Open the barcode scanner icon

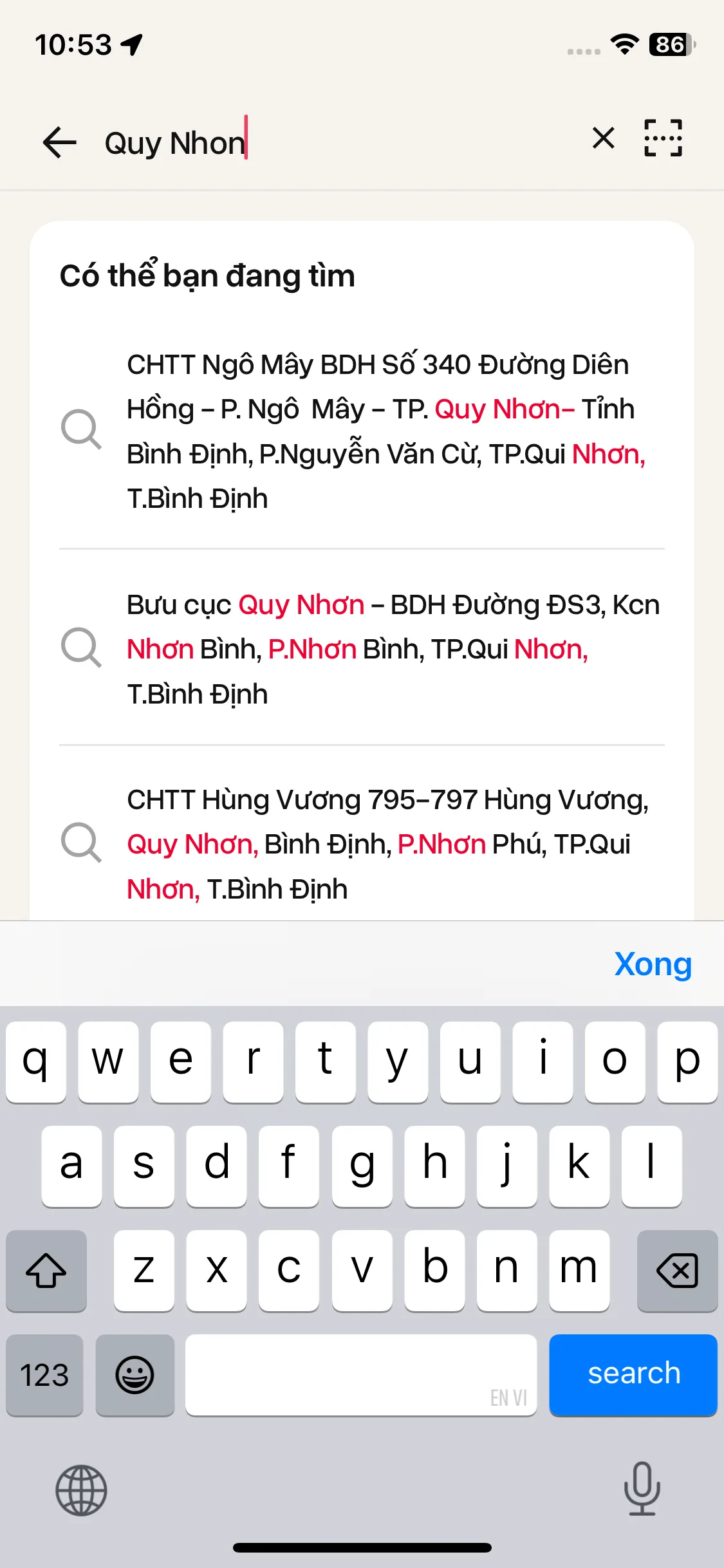point(663,138)
